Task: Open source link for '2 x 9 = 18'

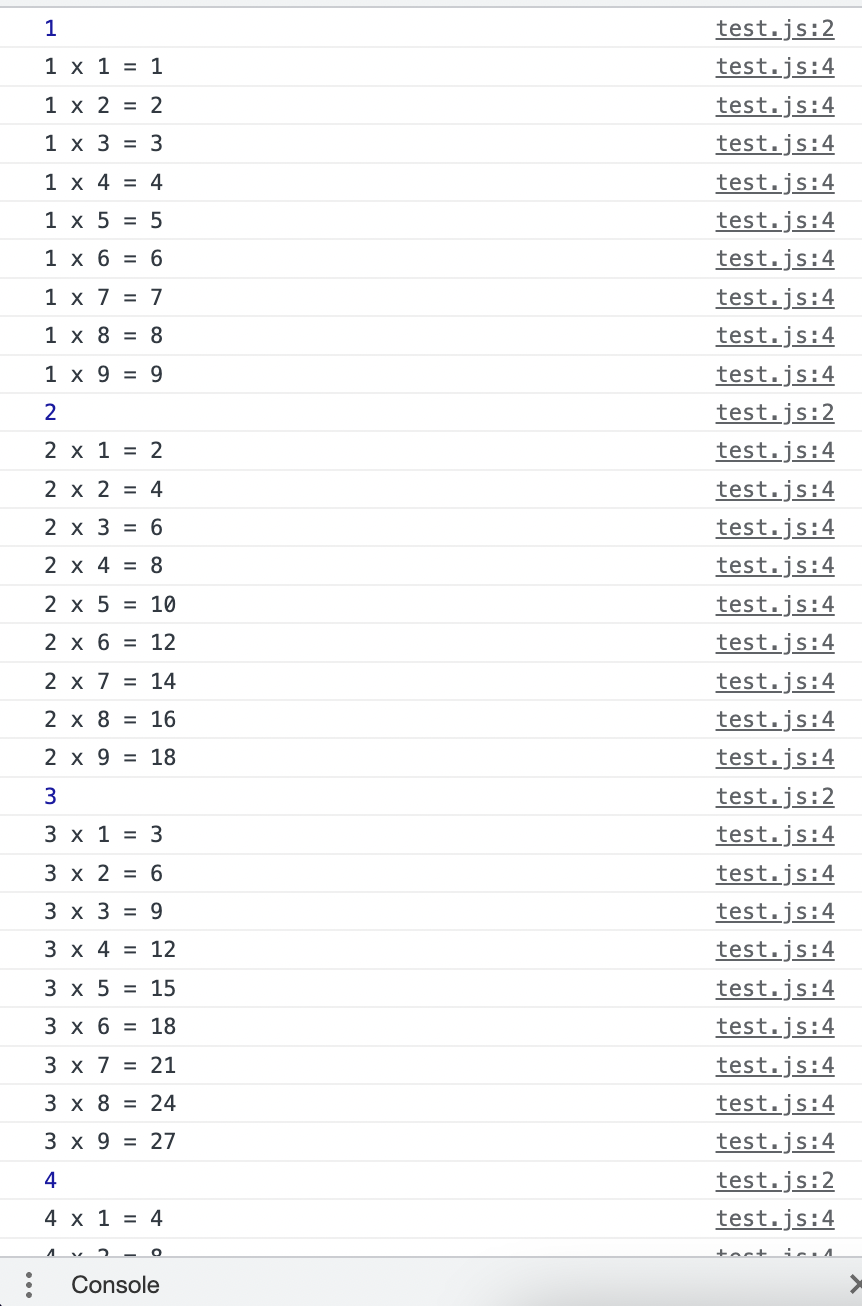Action: click(774, 758)
